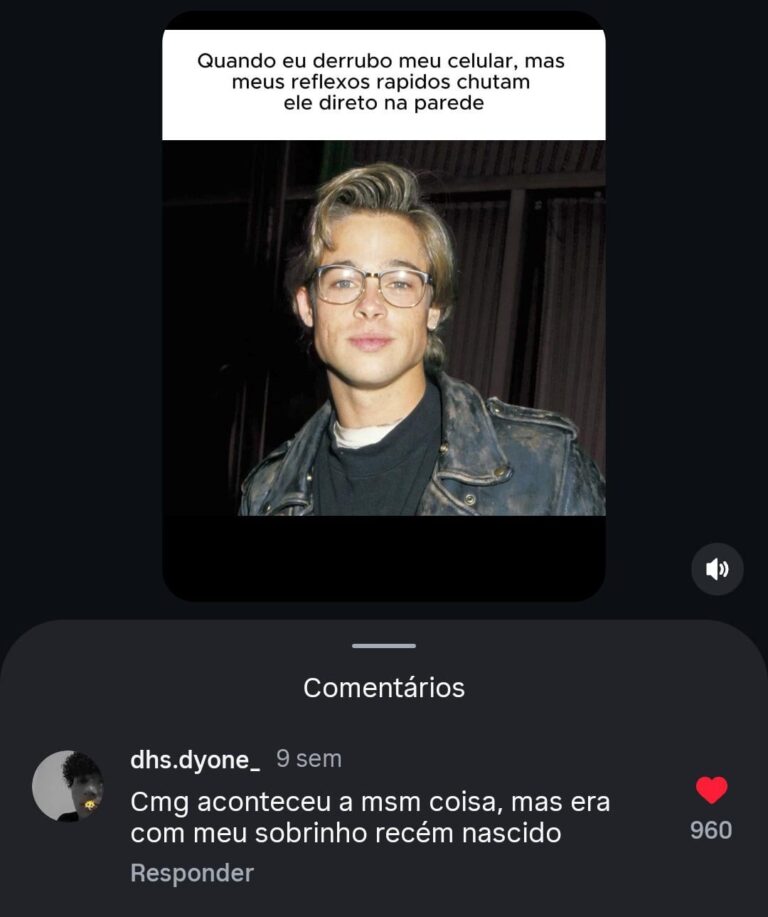The width and height of the screenshot is (768, 917).
Task: Toggle the video sound speaker icon
Action: 717,569
